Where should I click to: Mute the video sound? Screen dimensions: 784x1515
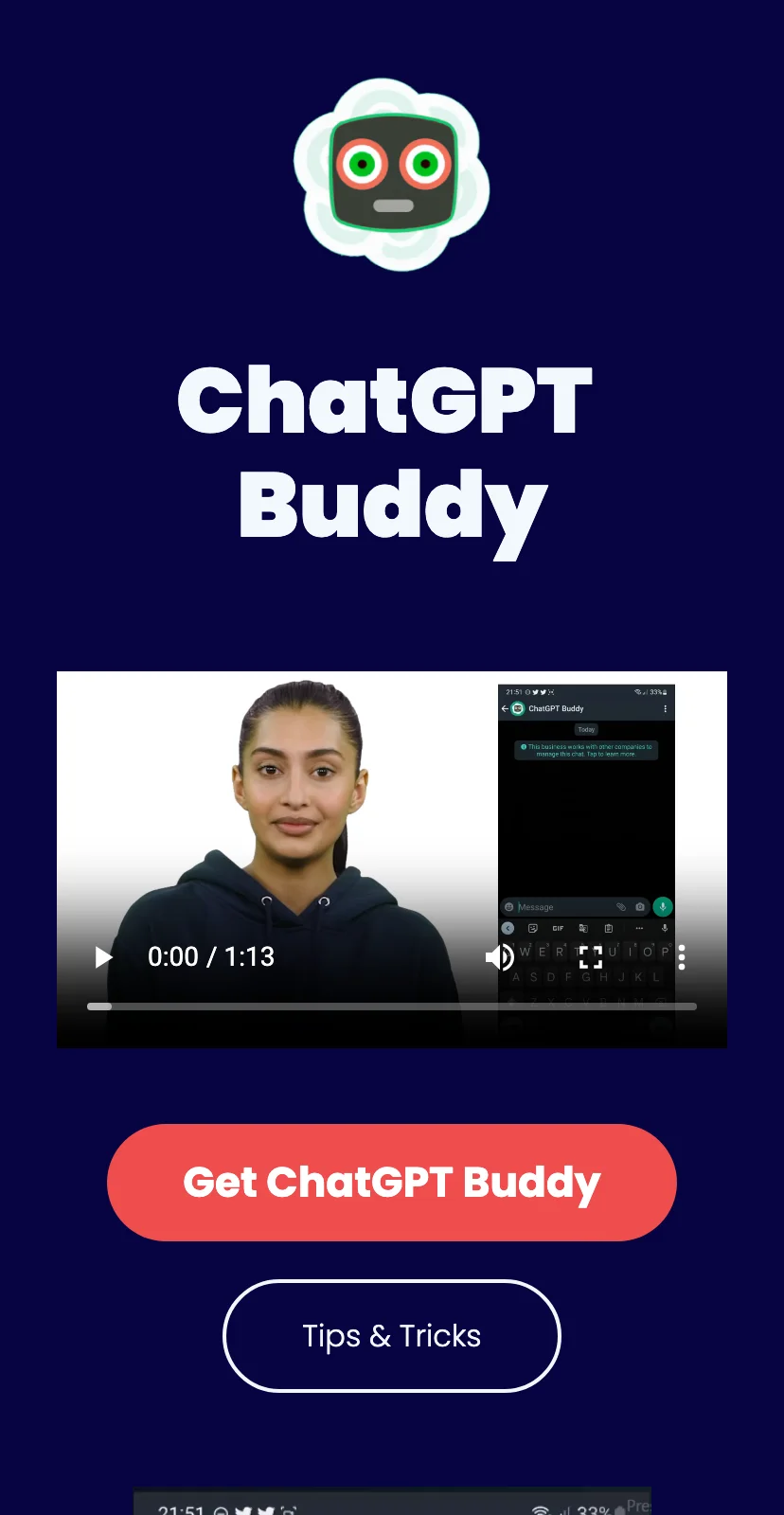pos(499,957)
